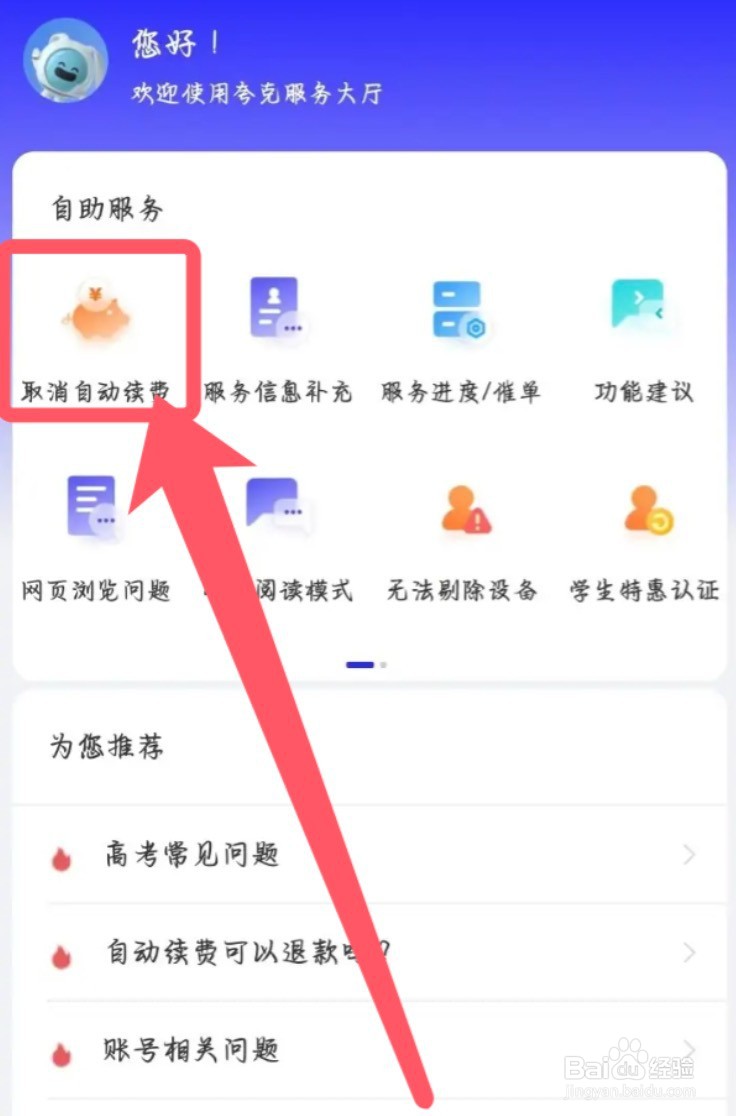Open the 账号相关问题 recommended link

pos(190,1050)
